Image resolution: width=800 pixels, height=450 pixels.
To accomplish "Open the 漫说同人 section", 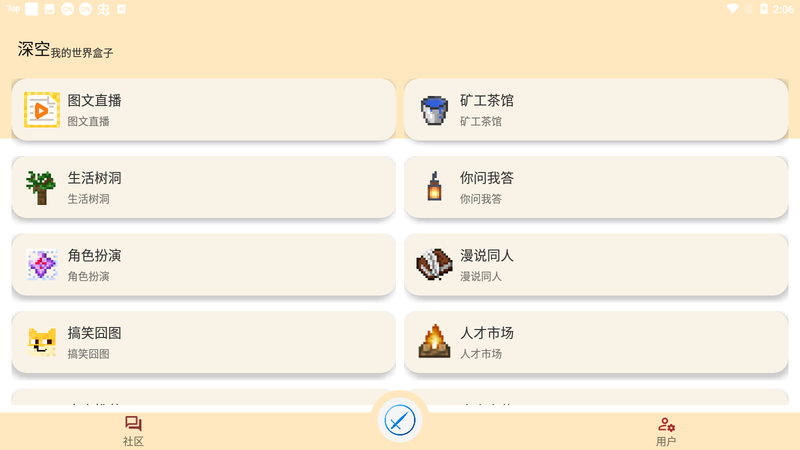I will click(x=595, y=265).
